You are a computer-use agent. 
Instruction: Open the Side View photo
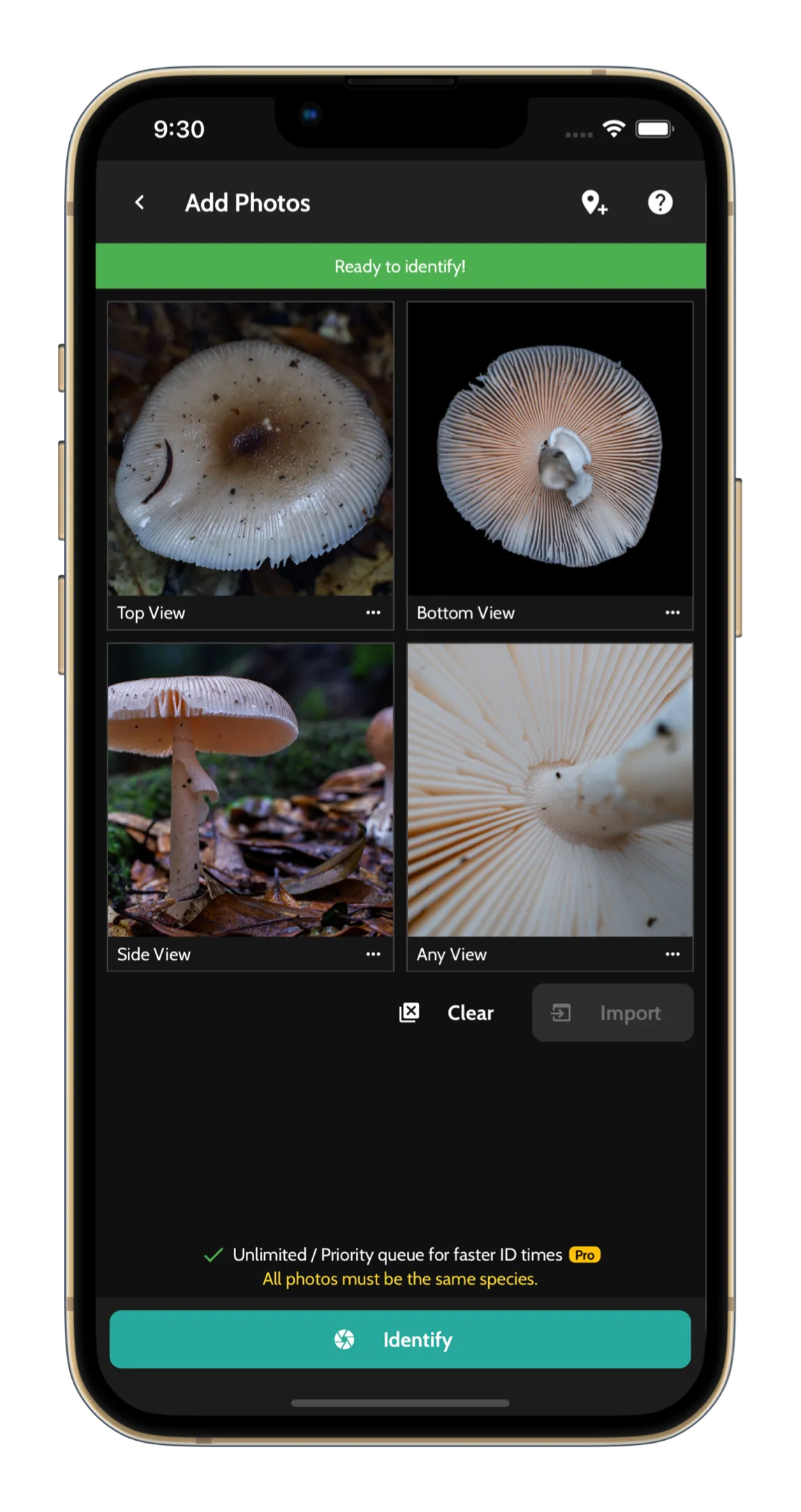pos(250,790)
